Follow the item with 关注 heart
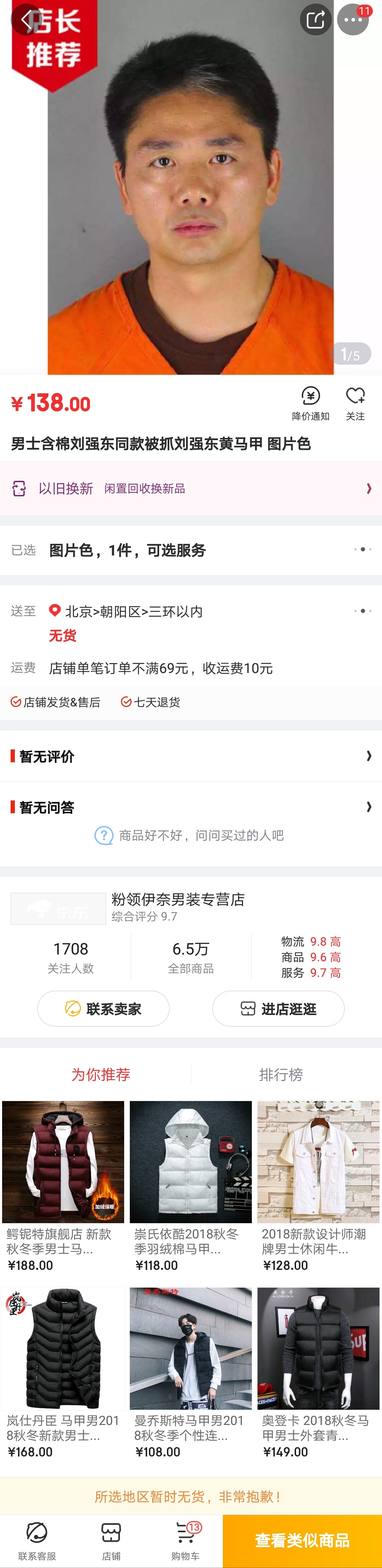Viewport: 382px width, 1568px height. (x=355, y=403)
